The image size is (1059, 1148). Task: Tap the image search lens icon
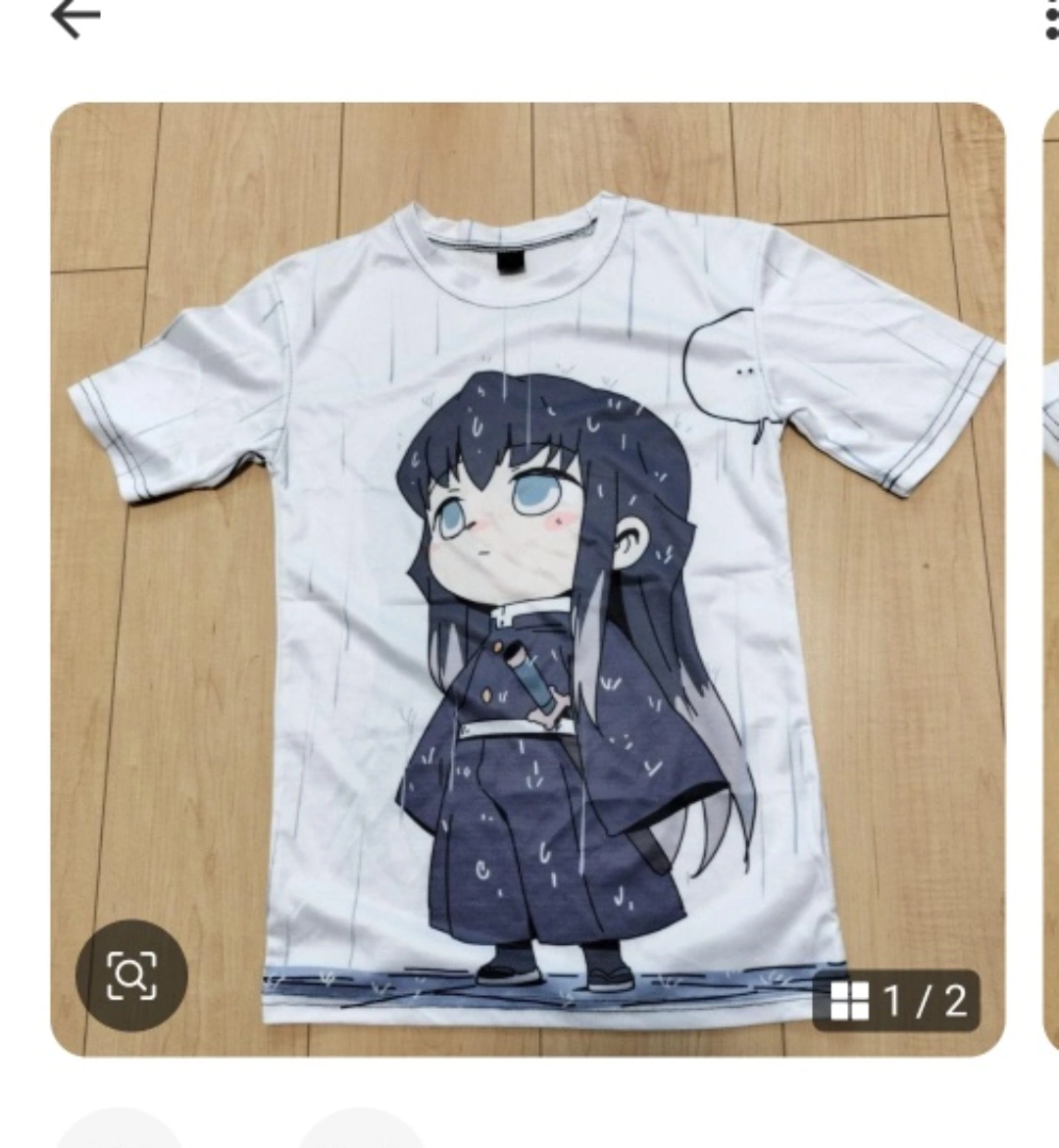point(131,974)
